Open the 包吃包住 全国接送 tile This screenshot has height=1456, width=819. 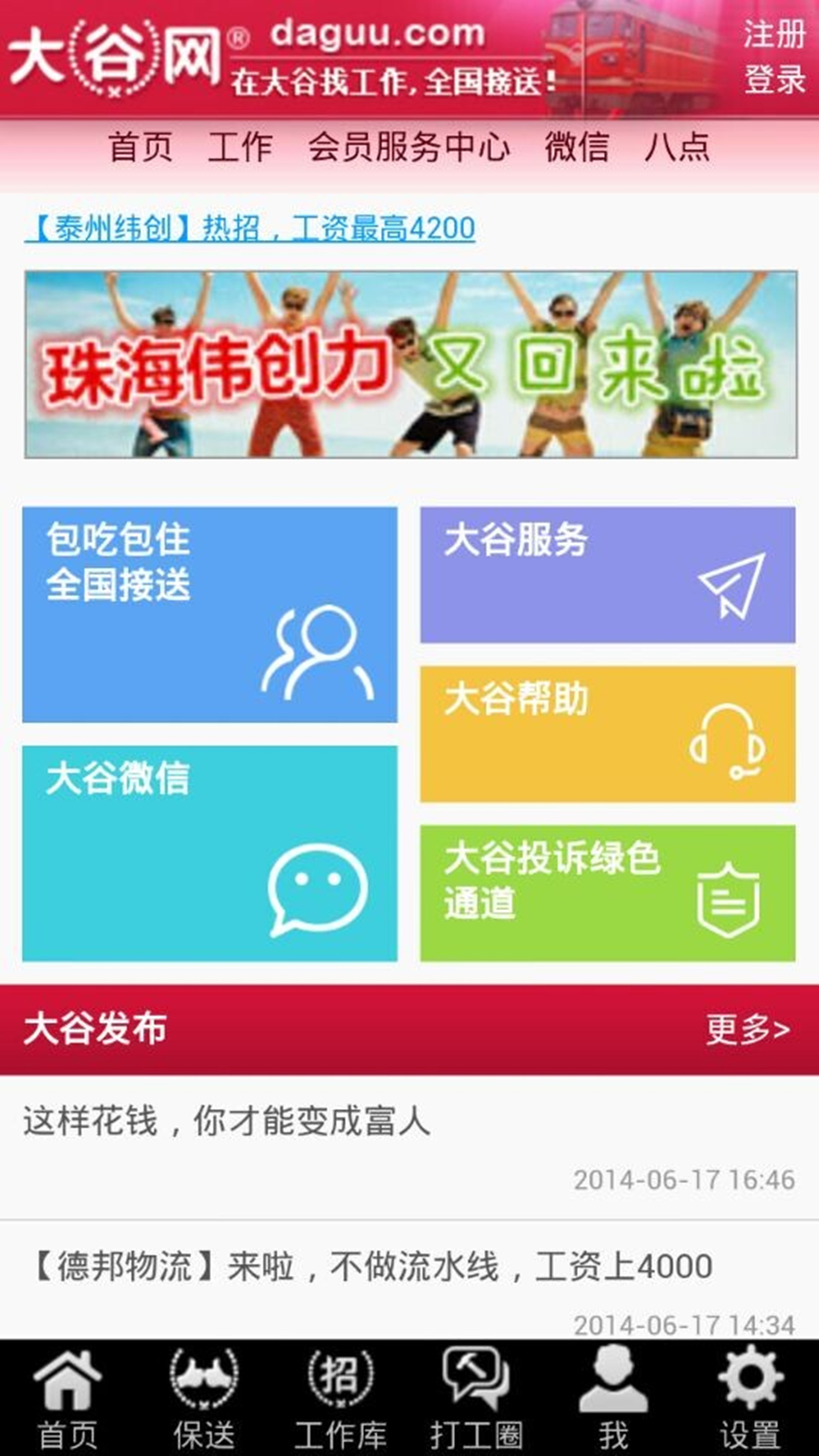pos(210,614)
